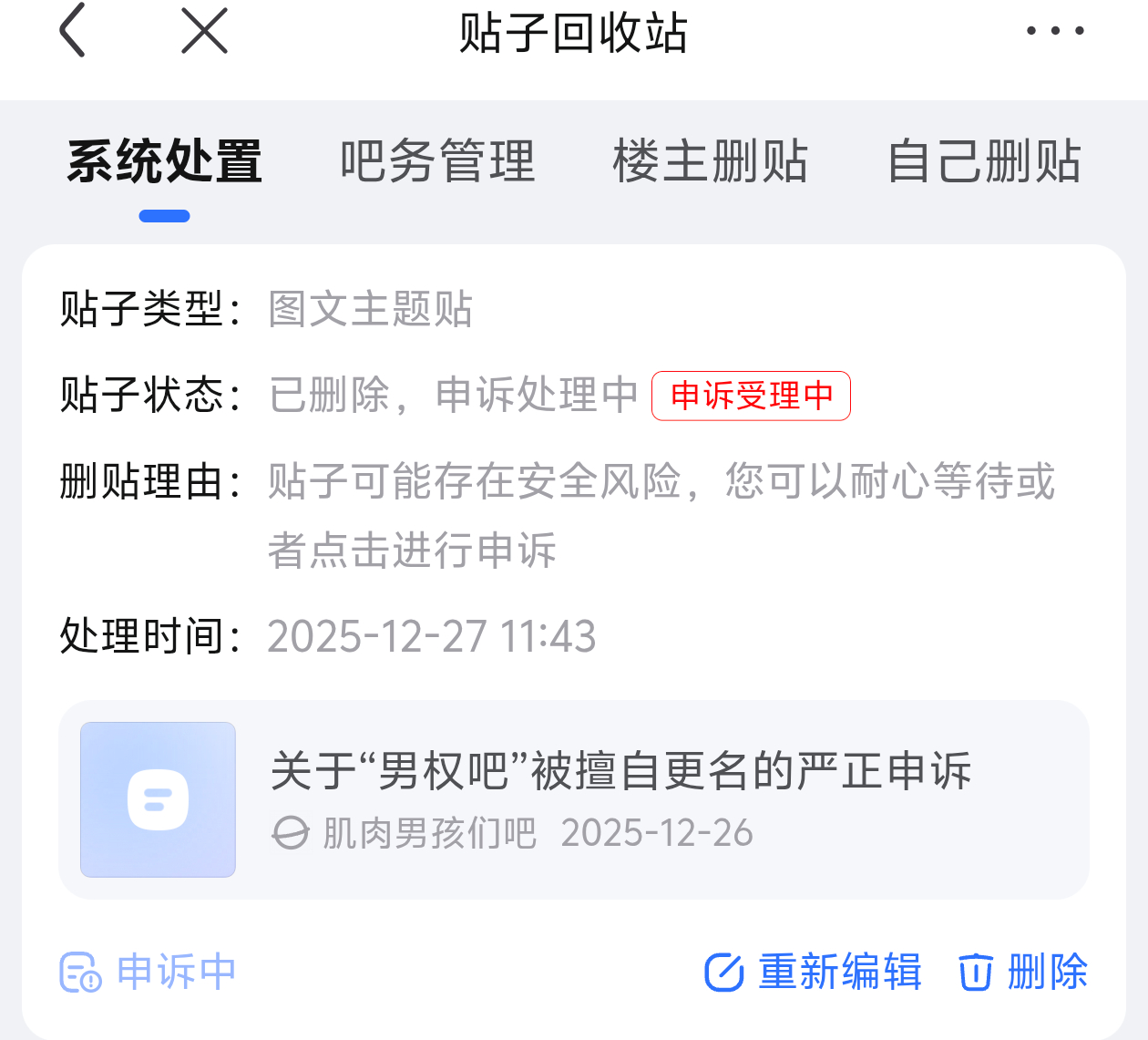This screenshot has width=1148, height=1040.
Task: Switch to the 楼主删贴 tab
Action: point(711,162)
